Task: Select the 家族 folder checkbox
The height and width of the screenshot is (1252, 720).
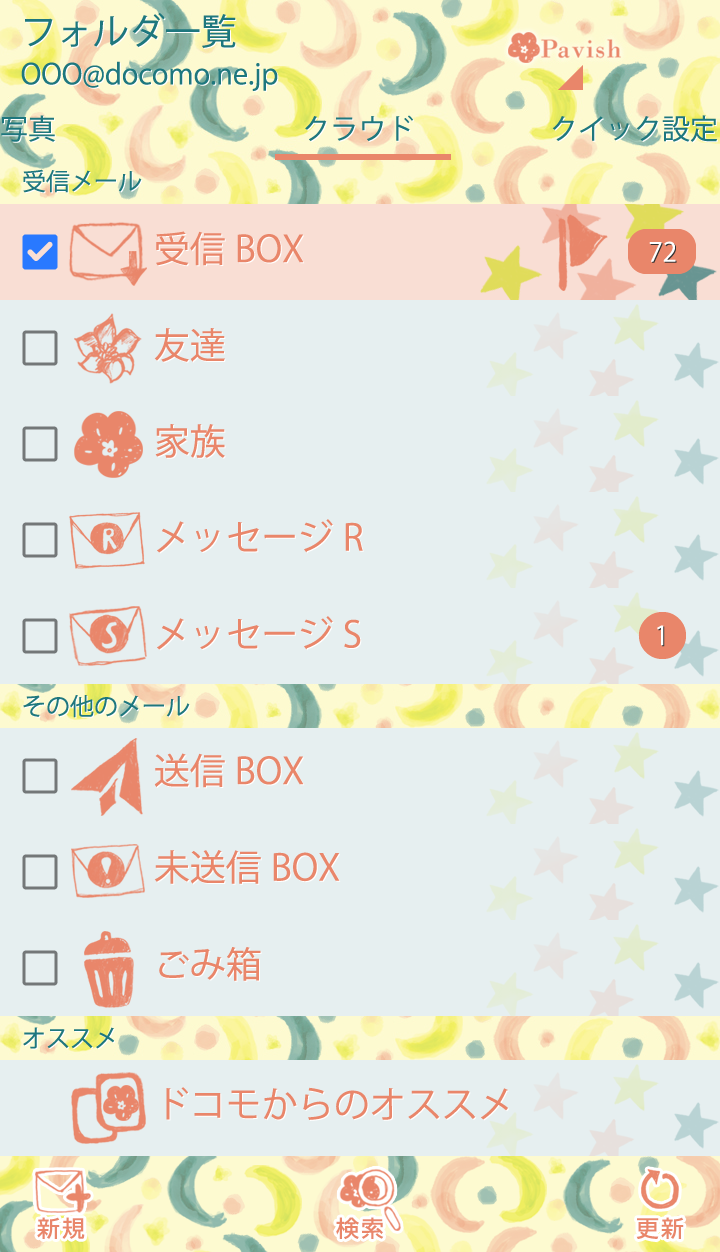Action: pyautogui.click(x=40, y=444)
